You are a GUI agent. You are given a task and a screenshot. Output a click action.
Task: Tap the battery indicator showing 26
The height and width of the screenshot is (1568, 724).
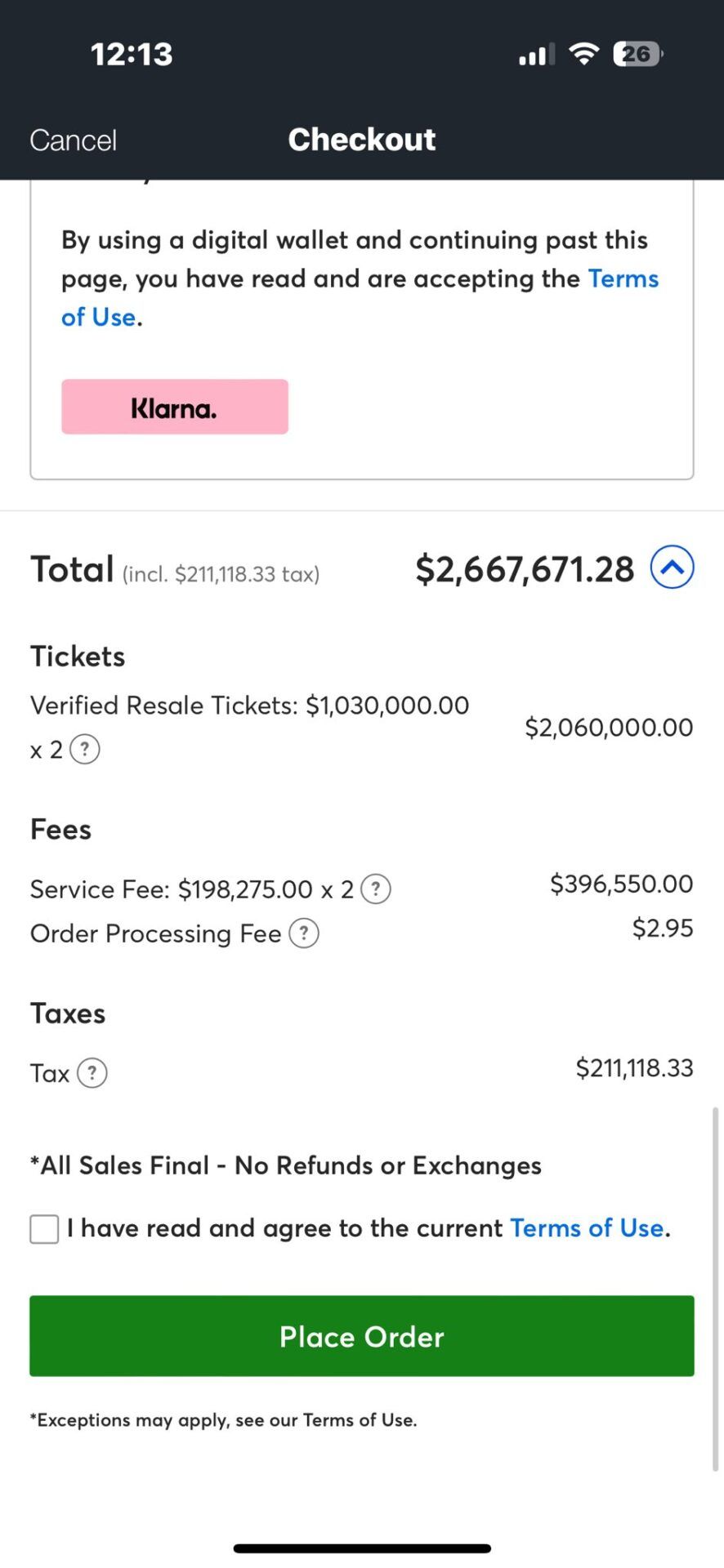click(636, 54)
